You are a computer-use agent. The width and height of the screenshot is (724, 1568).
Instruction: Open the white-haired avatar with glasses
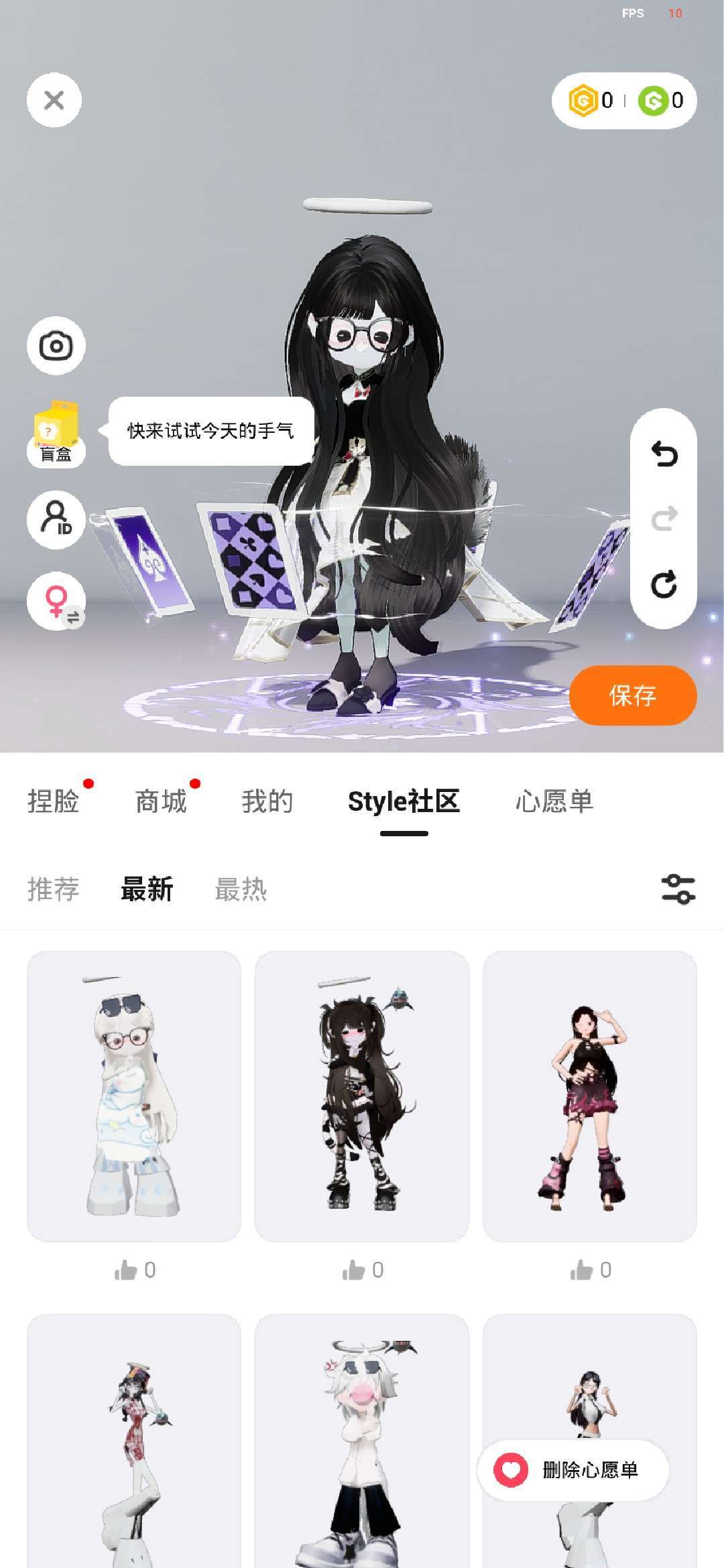tap(134, 1096)
